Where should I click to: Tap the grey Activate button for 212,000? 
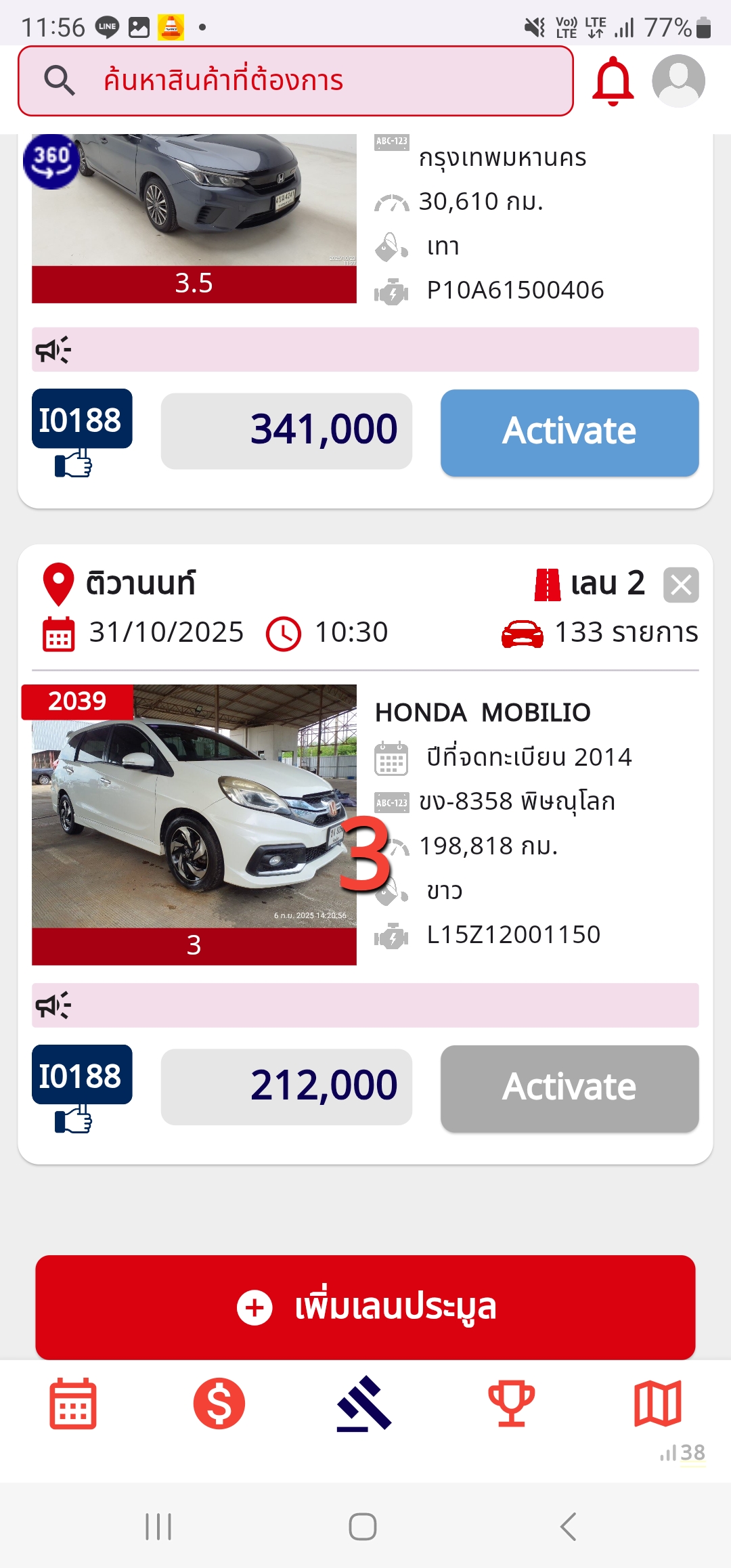(569, 1088)
